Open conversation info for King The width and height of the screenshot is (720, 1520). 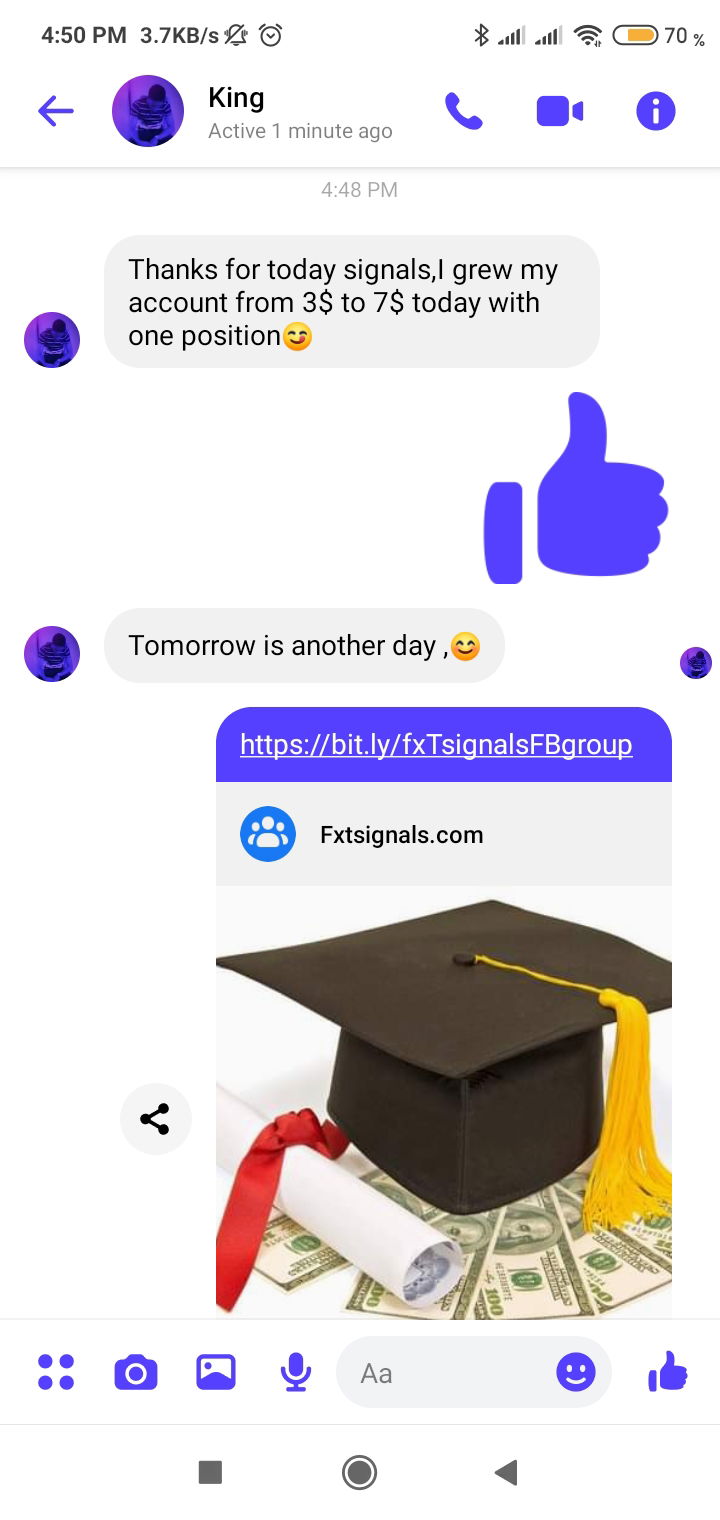pos(656,111)
